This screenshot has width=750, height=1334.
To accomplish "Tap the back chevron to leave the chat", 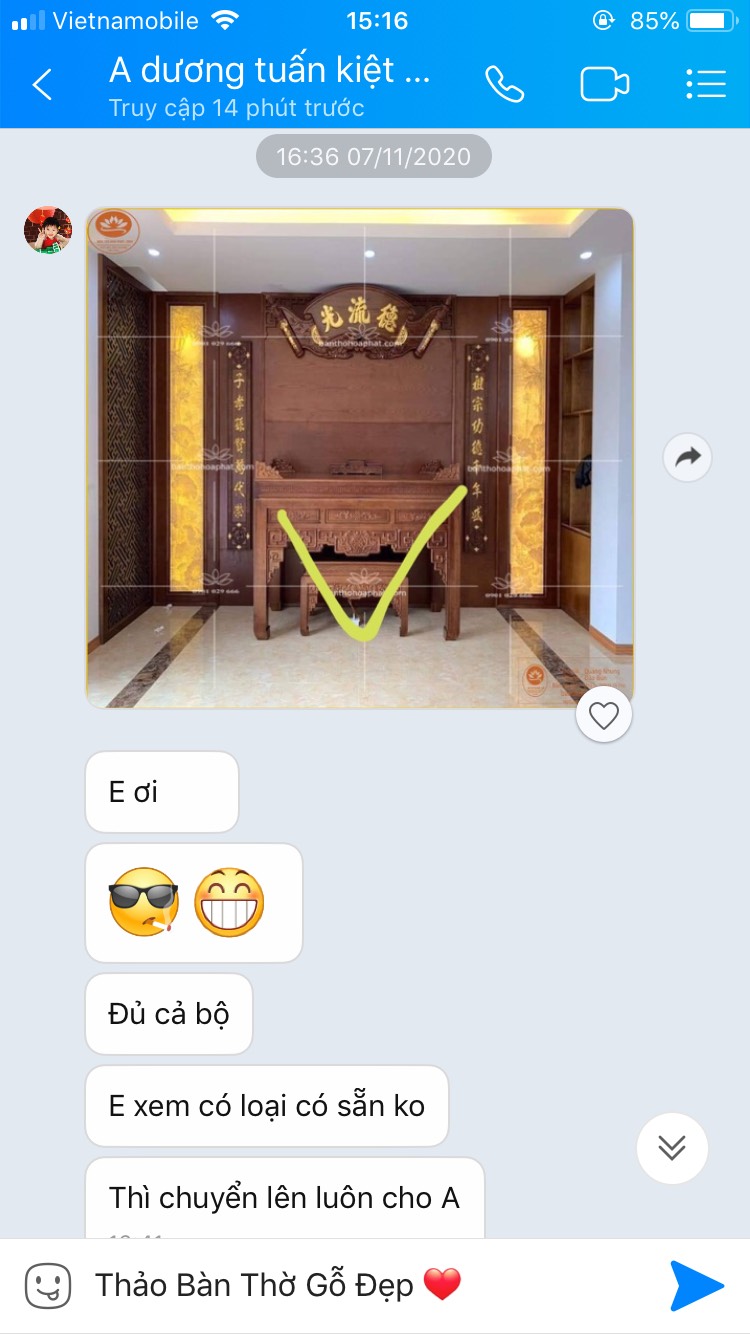I will click(x=41, y=85).
